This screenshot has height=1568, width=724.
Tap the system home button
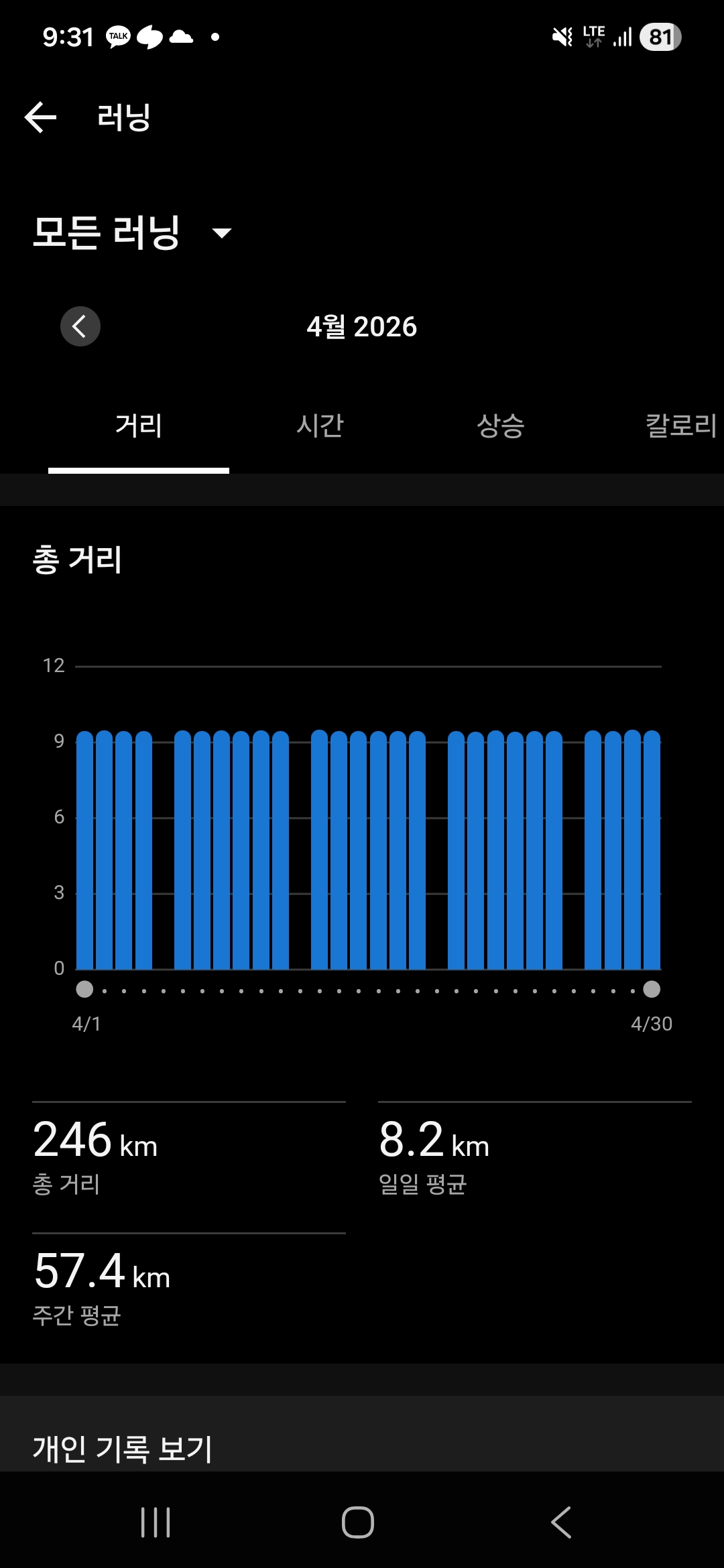pyautogui.click(x=358, y=1522)
